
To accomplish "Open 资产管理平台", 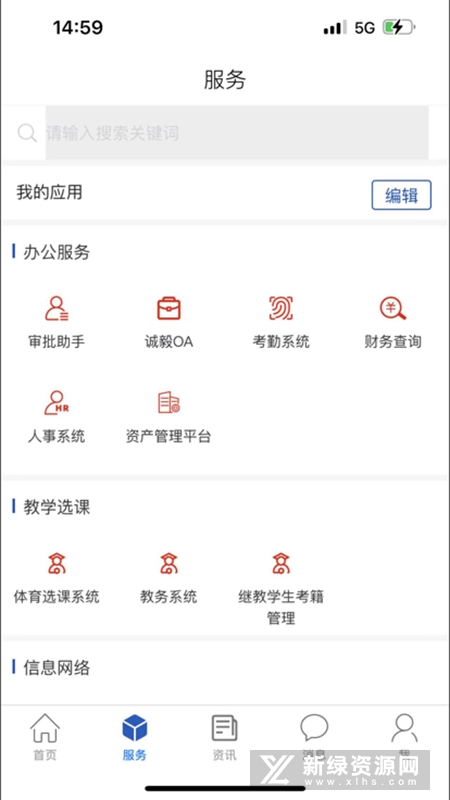I will (x=169, y=417).
